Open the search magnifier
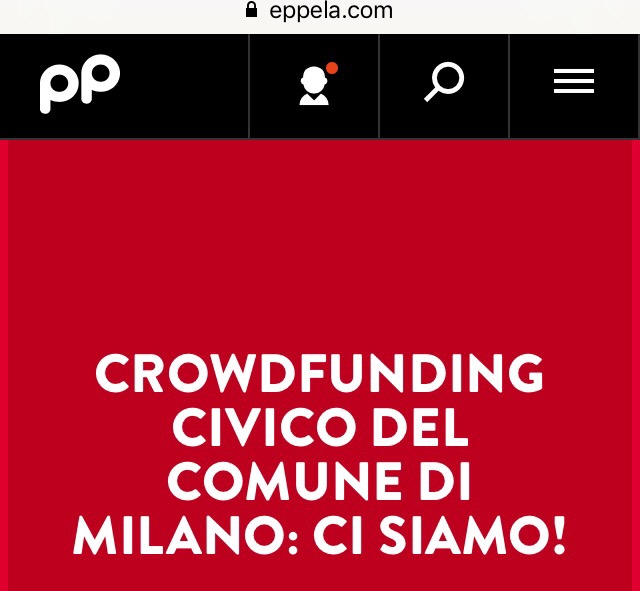Screen dimensions: 640x591 [444, 83]
